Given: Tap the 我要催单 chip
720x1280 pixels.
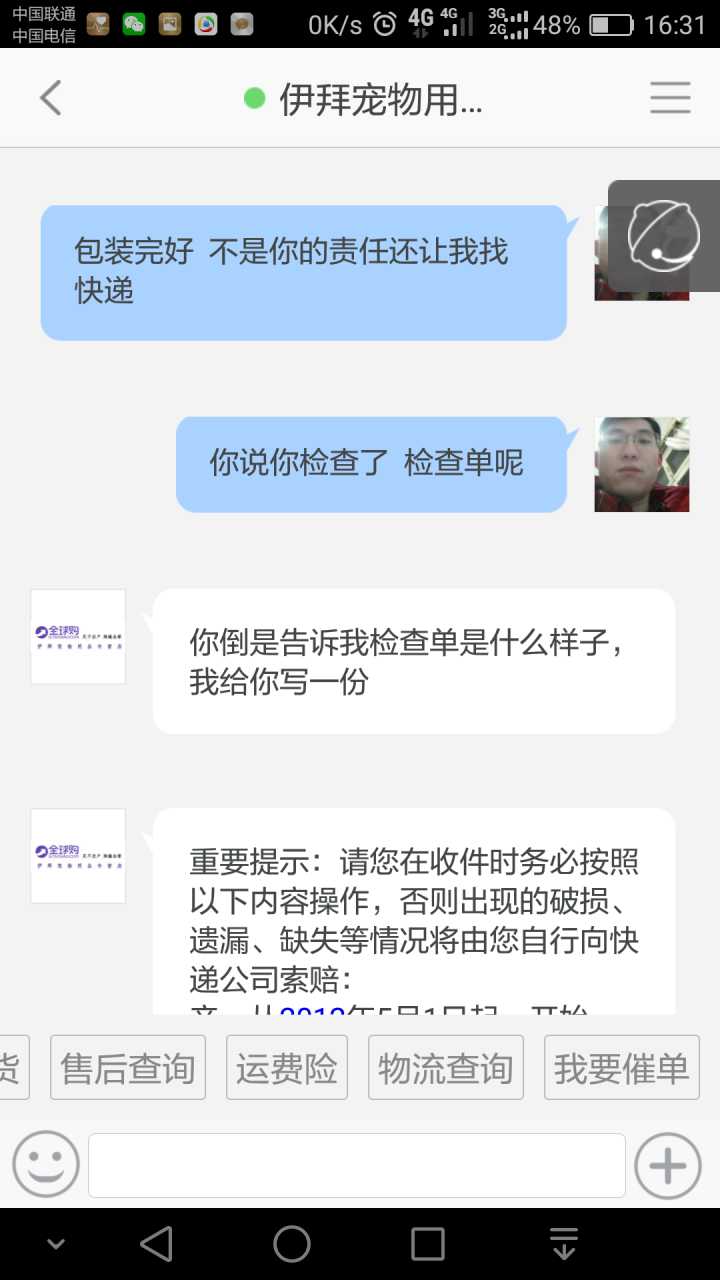Looking at the screenshot, I should pyautogui.click(x=622, y=1068).
